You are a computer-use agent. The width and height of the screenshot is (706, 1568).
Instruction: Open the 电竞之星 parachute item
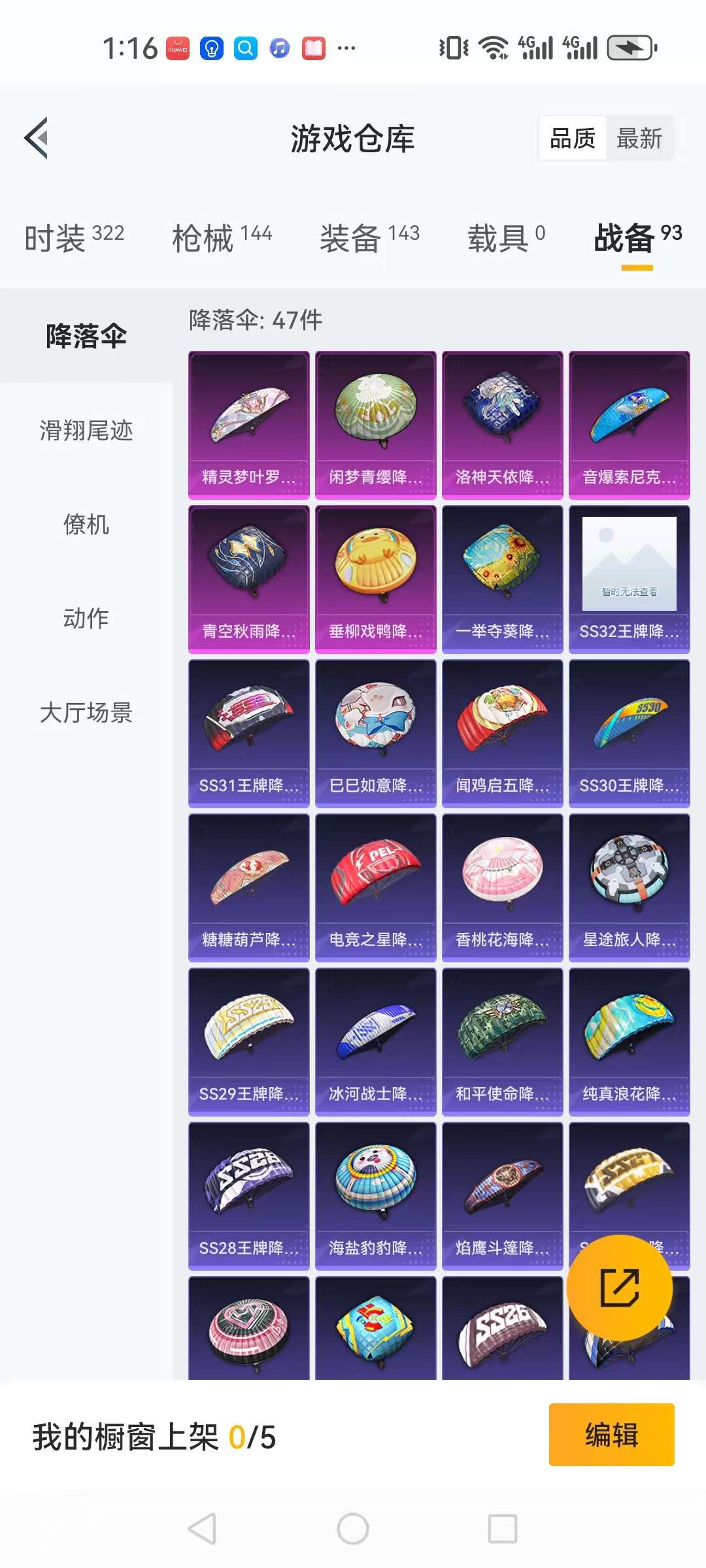point(375,888)
